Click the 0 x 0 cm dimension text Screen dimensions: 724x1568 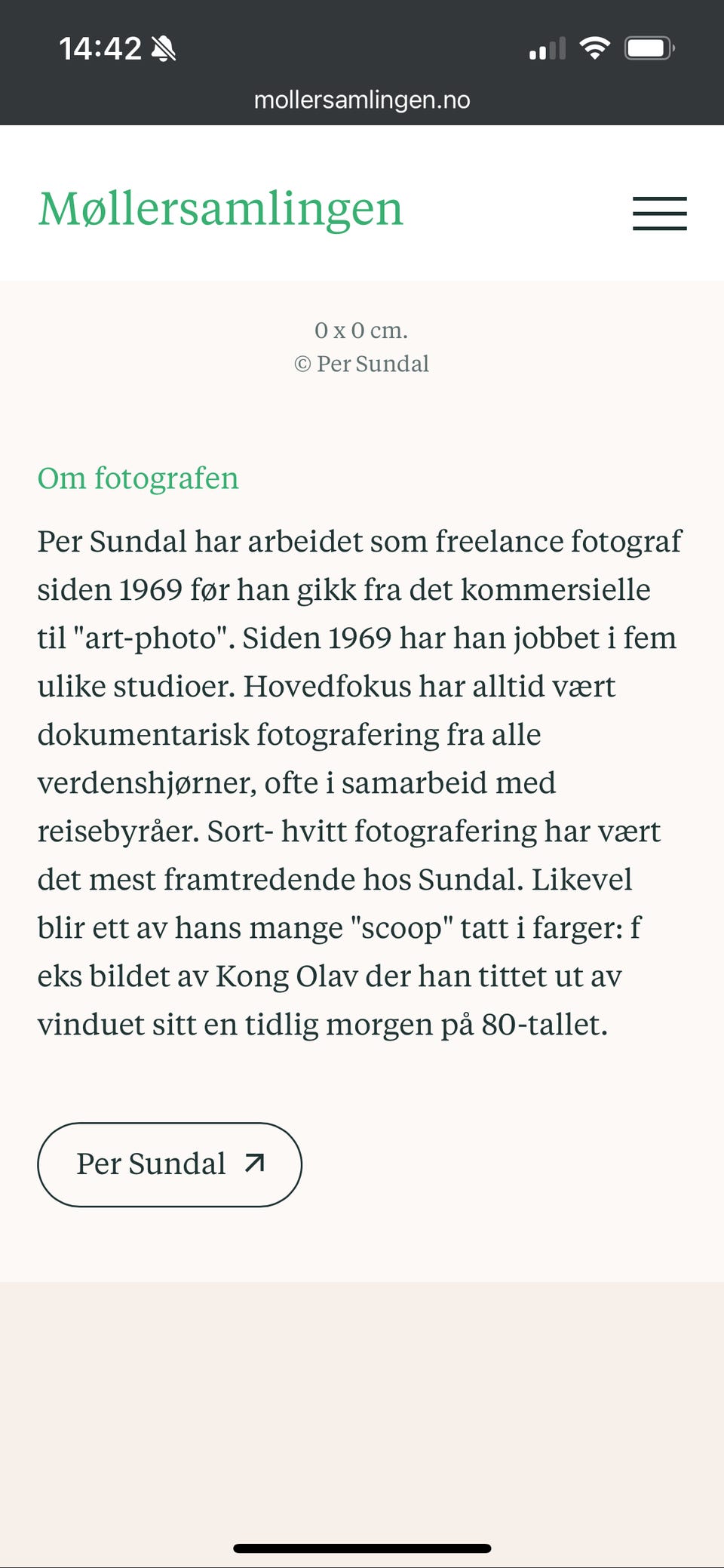click(361, 330)
